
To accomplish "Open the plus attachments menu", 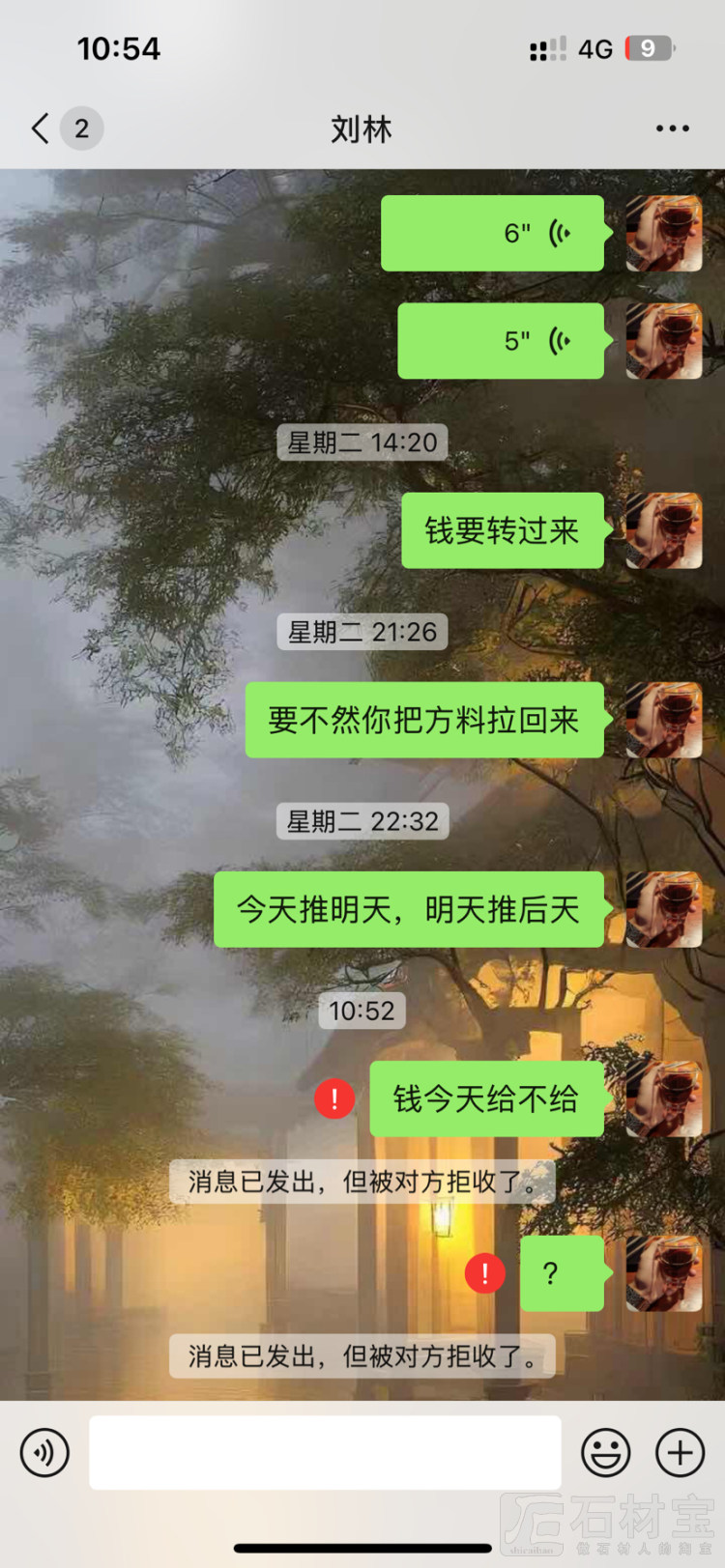I will 681,1452.
